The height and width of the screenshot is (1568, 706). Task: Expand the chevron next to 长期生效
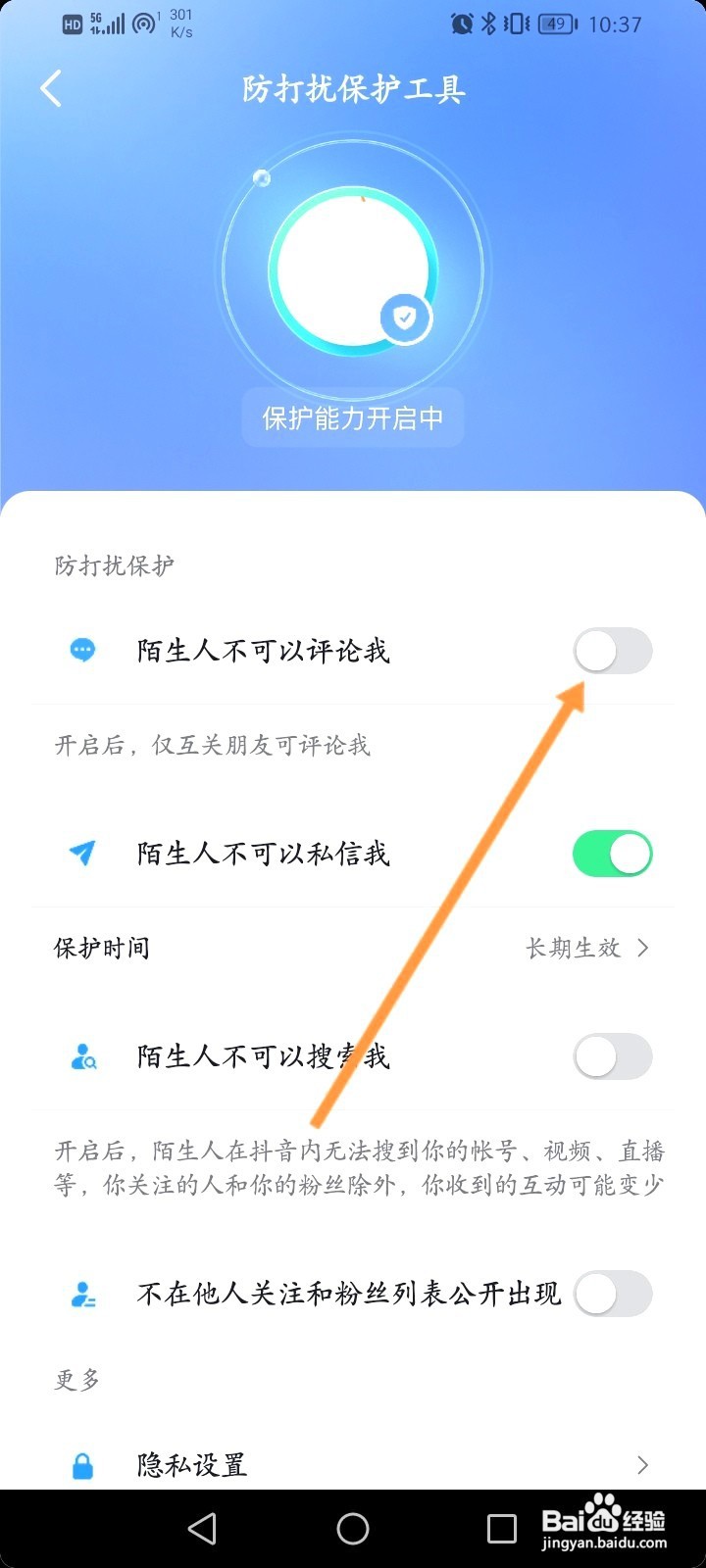644,948
